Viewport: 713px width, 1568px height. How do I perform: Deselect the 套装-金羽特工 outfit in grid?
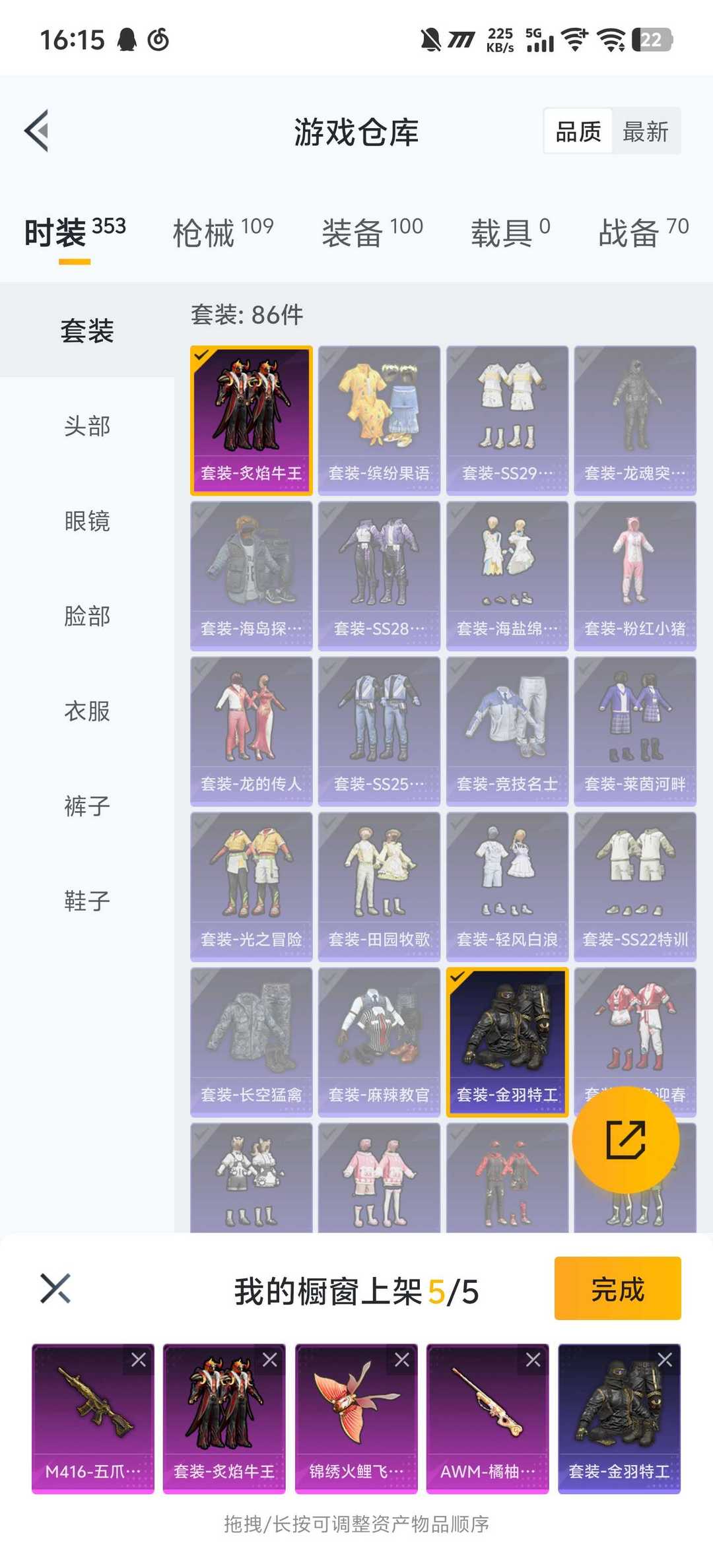(x=507, y=1041)
